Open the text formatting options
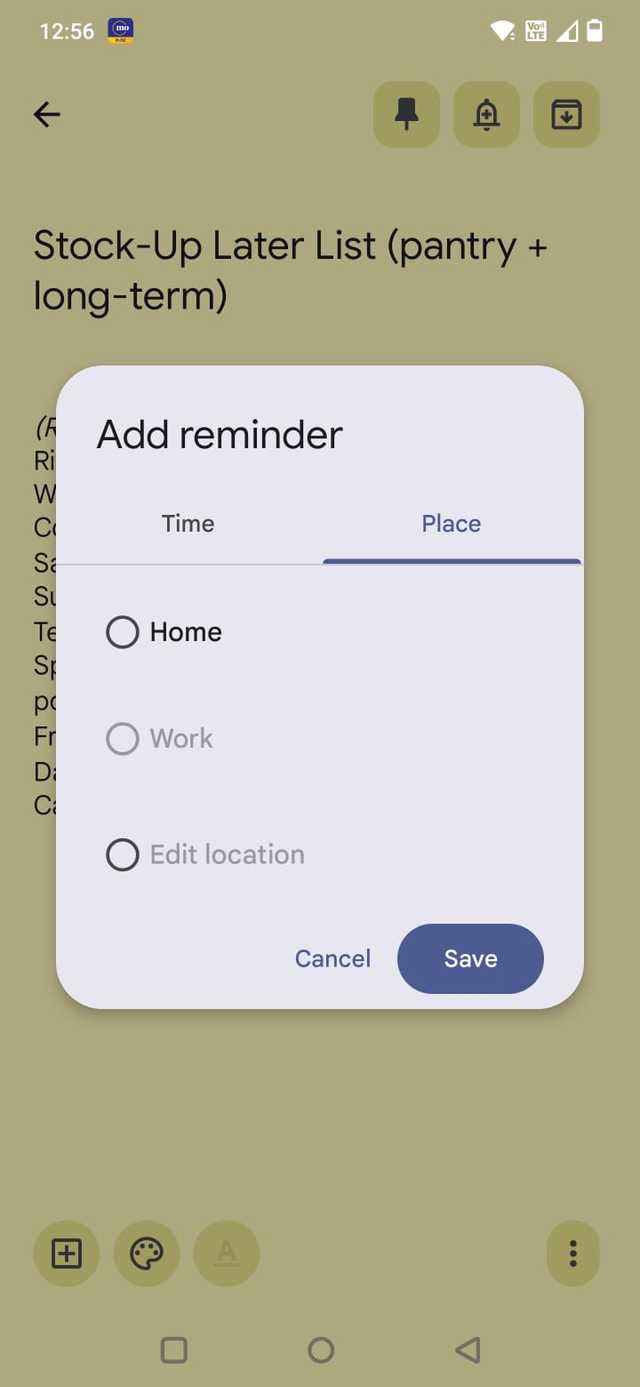This screenshot has height=1387, width=640. point(227,1253)
